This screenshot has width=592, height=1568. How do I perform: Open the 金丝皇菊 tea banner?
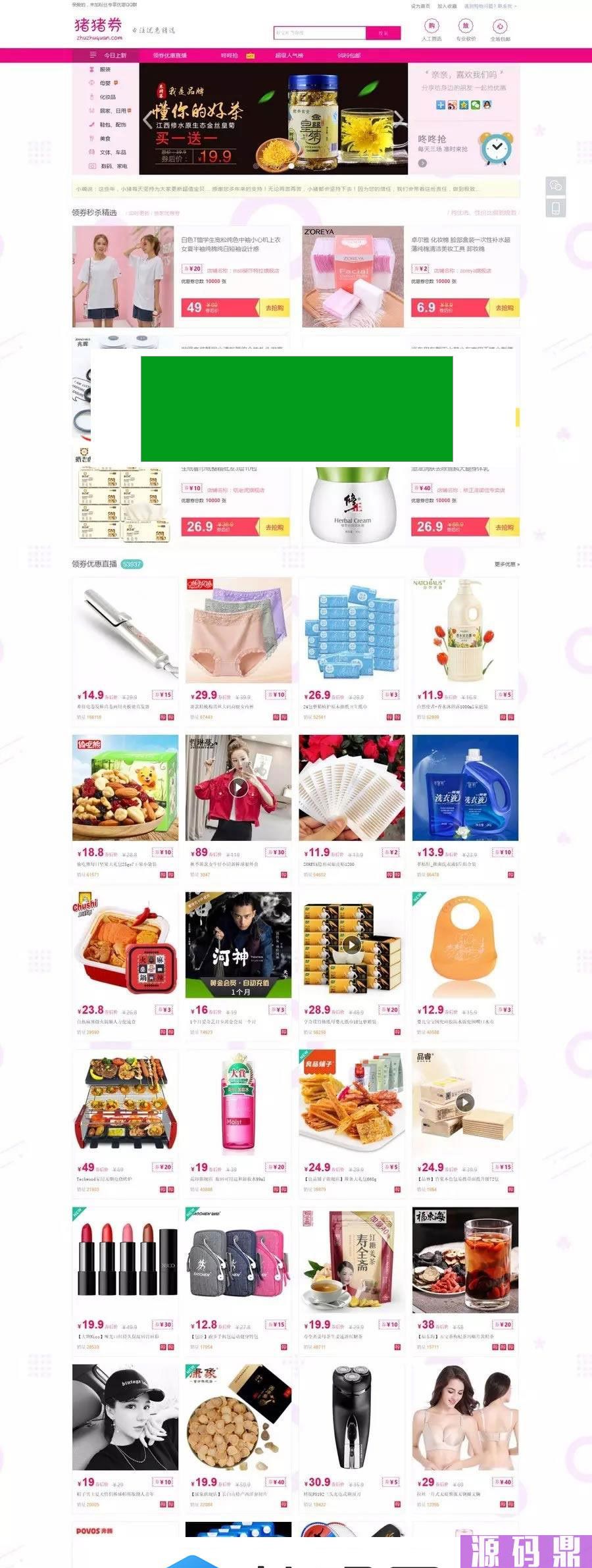[x=273, y=119]
